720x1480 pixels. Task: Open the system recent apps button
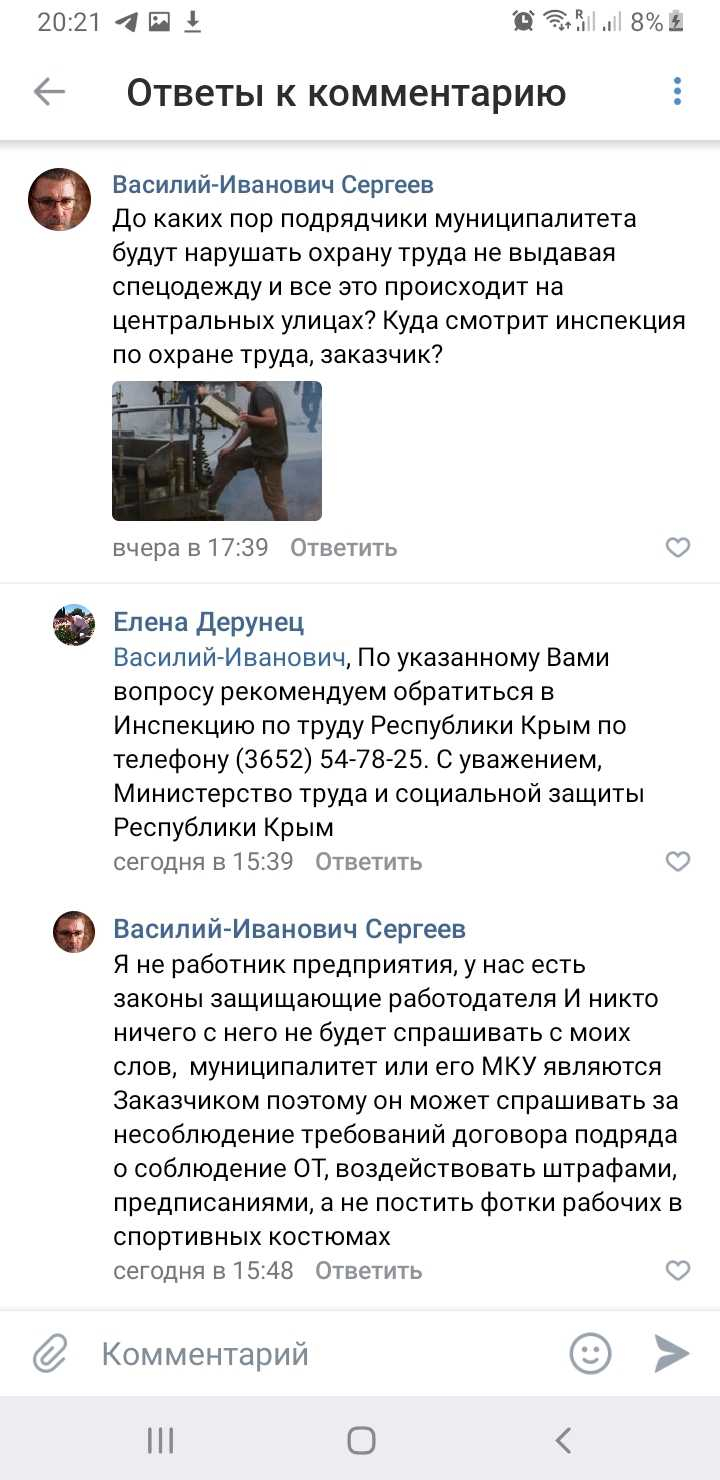tap(160, 1440)
